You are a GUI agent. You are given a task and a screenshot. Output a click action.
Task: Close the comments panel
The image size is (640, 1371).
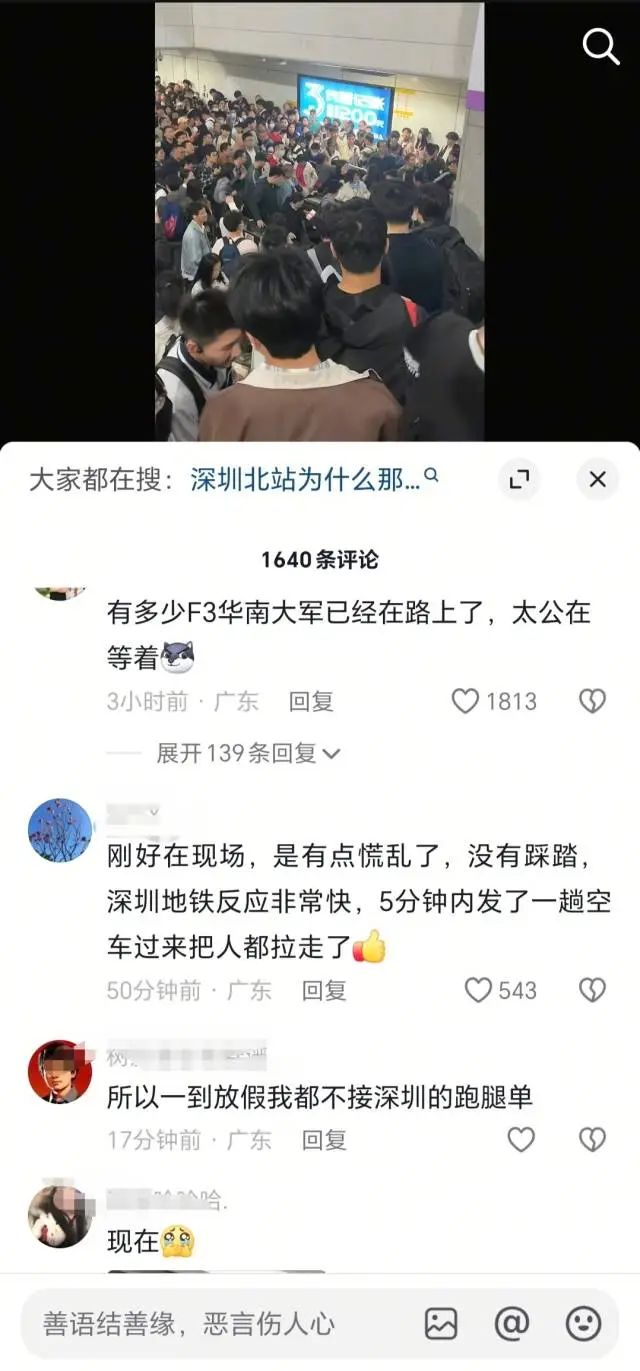coord(597,480)
